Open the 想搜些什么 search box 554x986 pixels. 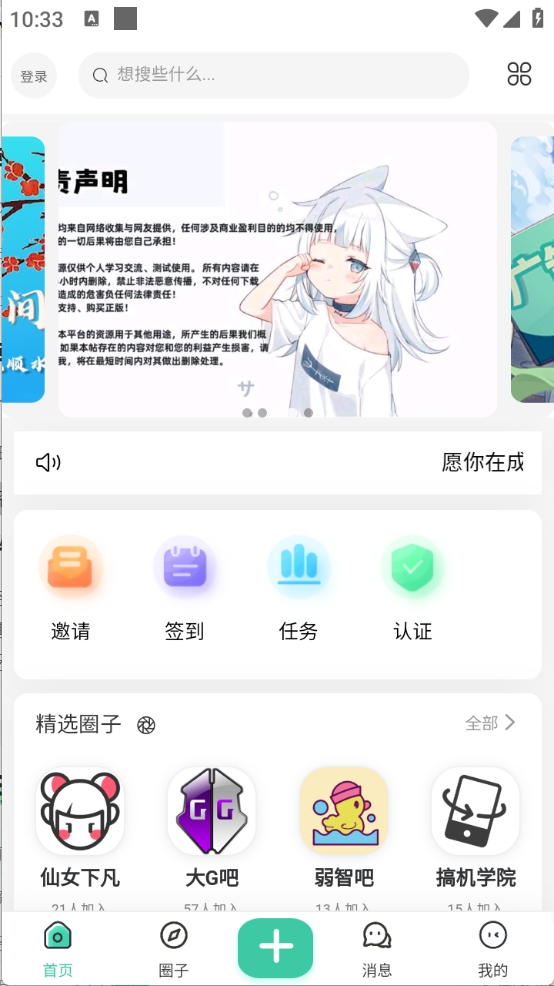(274, 75)
